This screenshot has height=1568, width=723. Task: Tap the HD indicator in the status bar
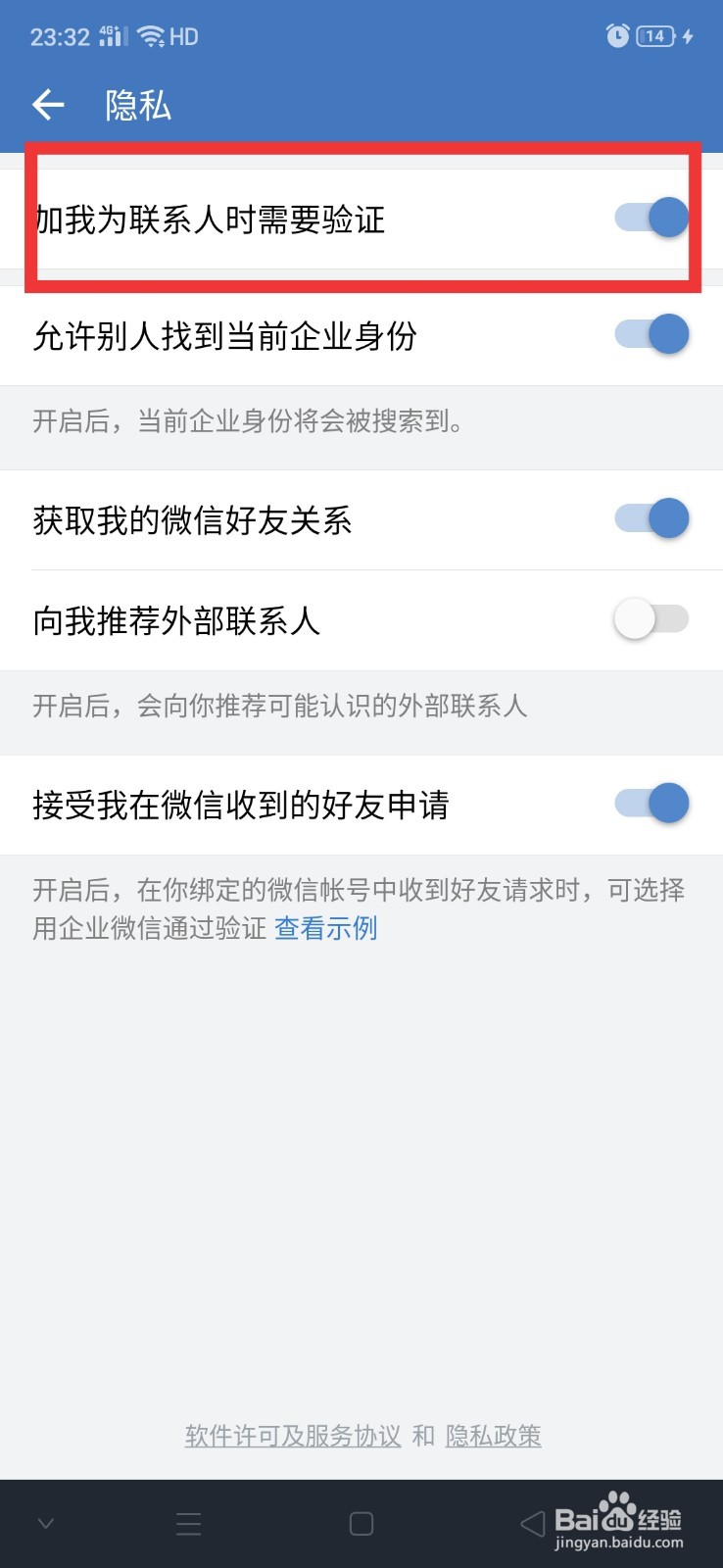tap(182, 36)
